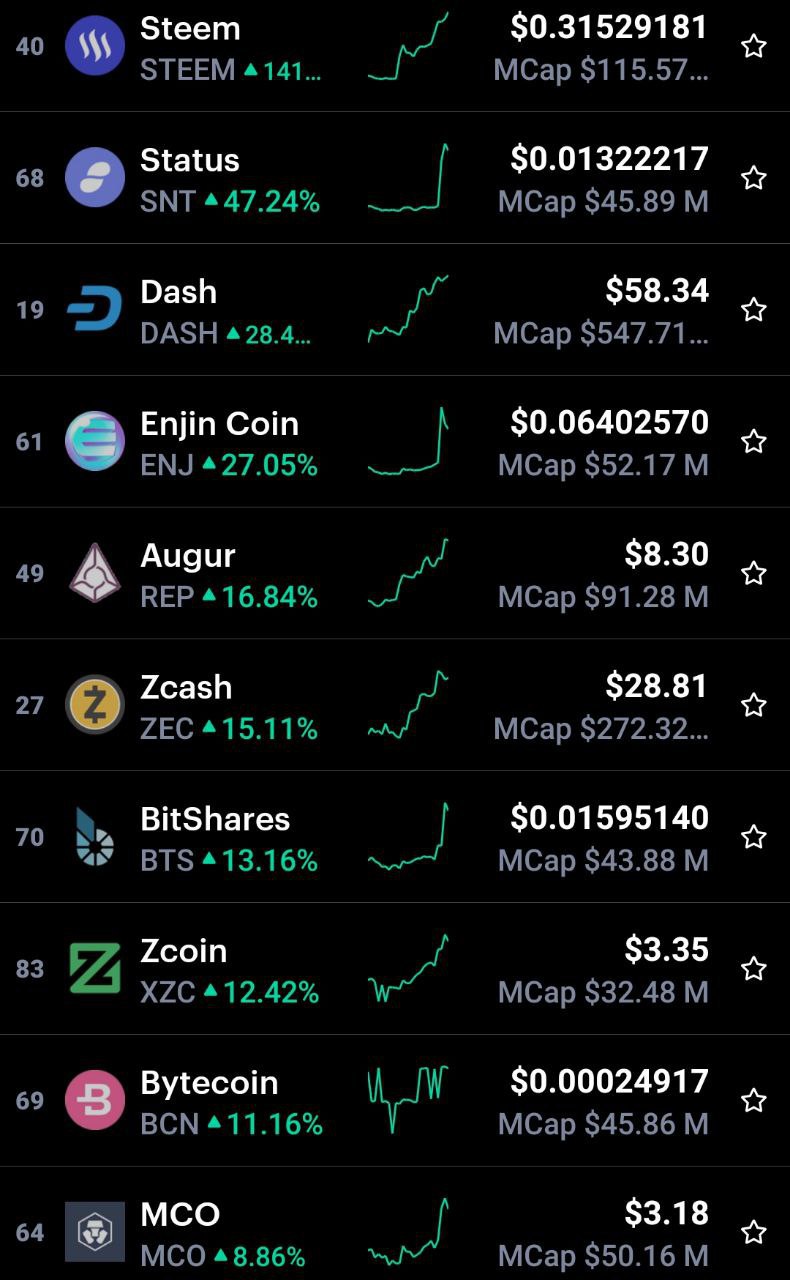Open the MCO coin row

(x=395, y=1224)
